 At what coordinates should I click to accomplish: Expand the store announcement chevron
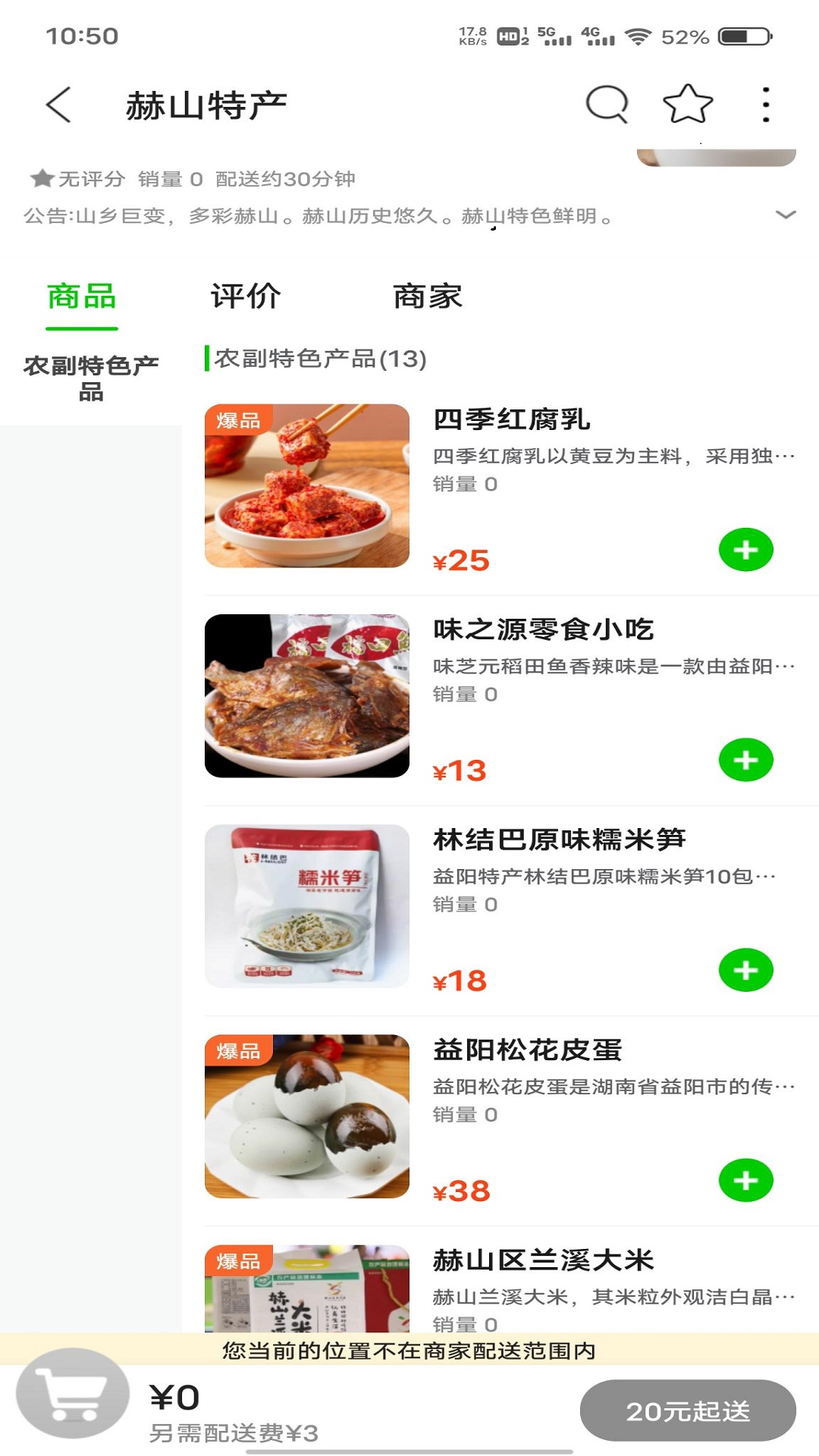point(786,215)
